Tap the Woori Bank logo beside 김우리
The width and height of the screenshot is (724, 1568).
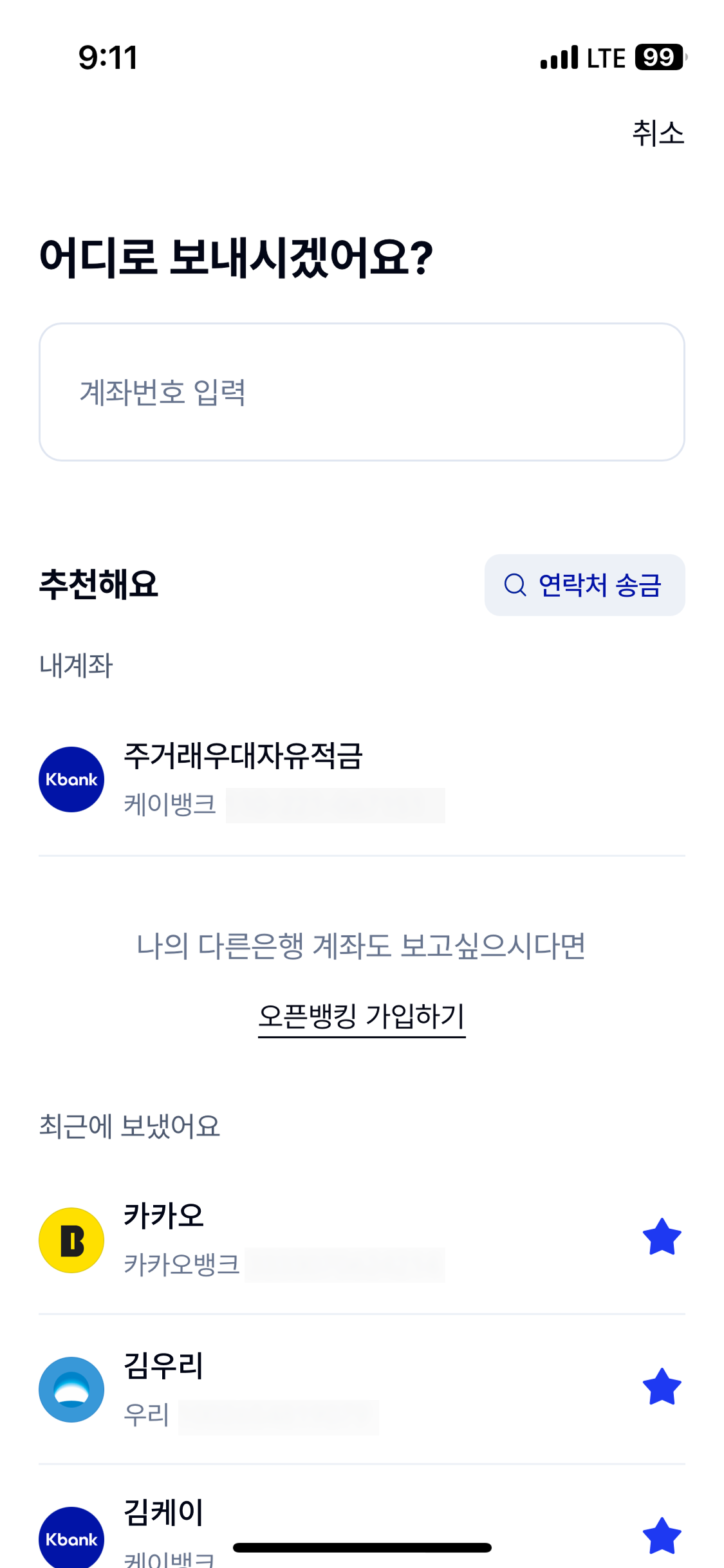pos(71,1389)
